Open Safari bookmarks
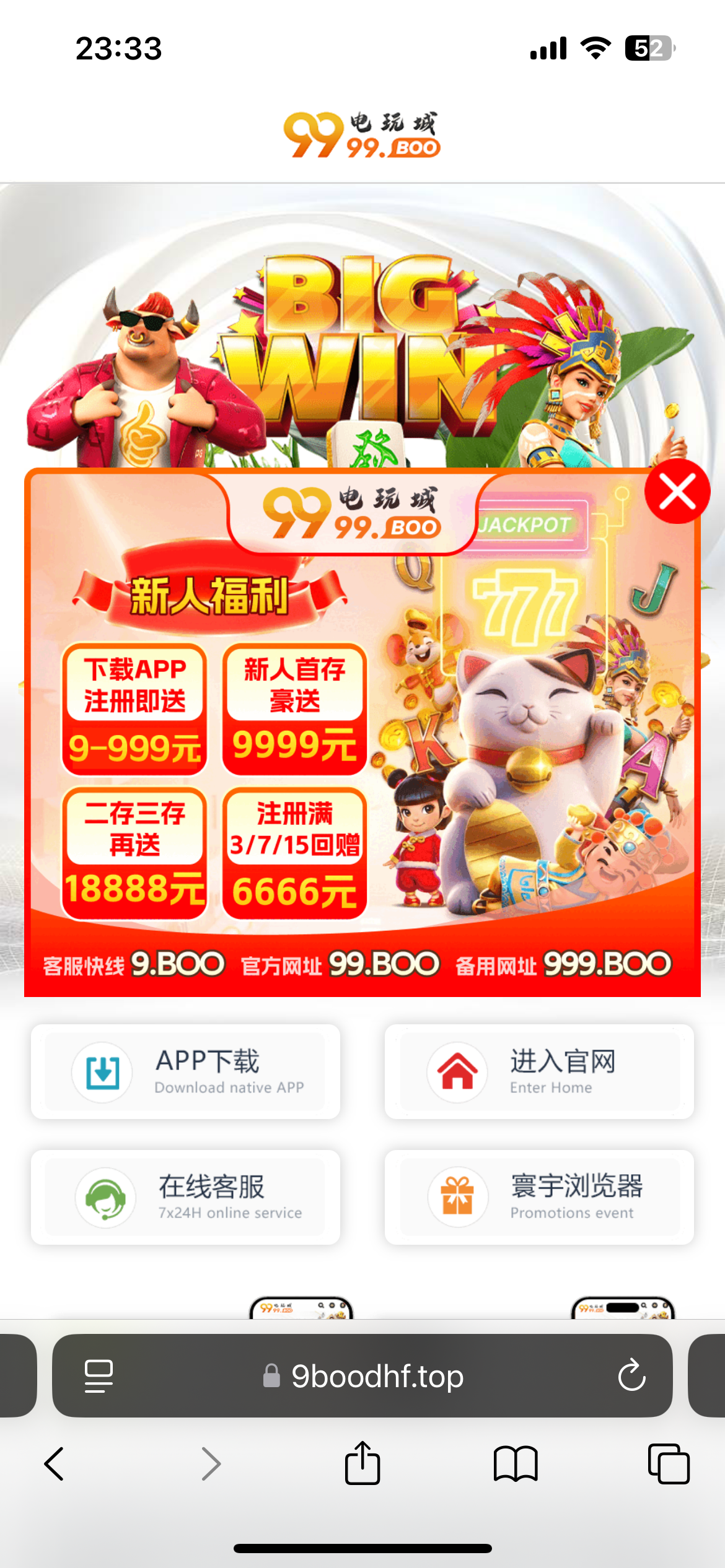Image resolution: width=725 pixels, height=1568 pixels. click(515, 1464)
